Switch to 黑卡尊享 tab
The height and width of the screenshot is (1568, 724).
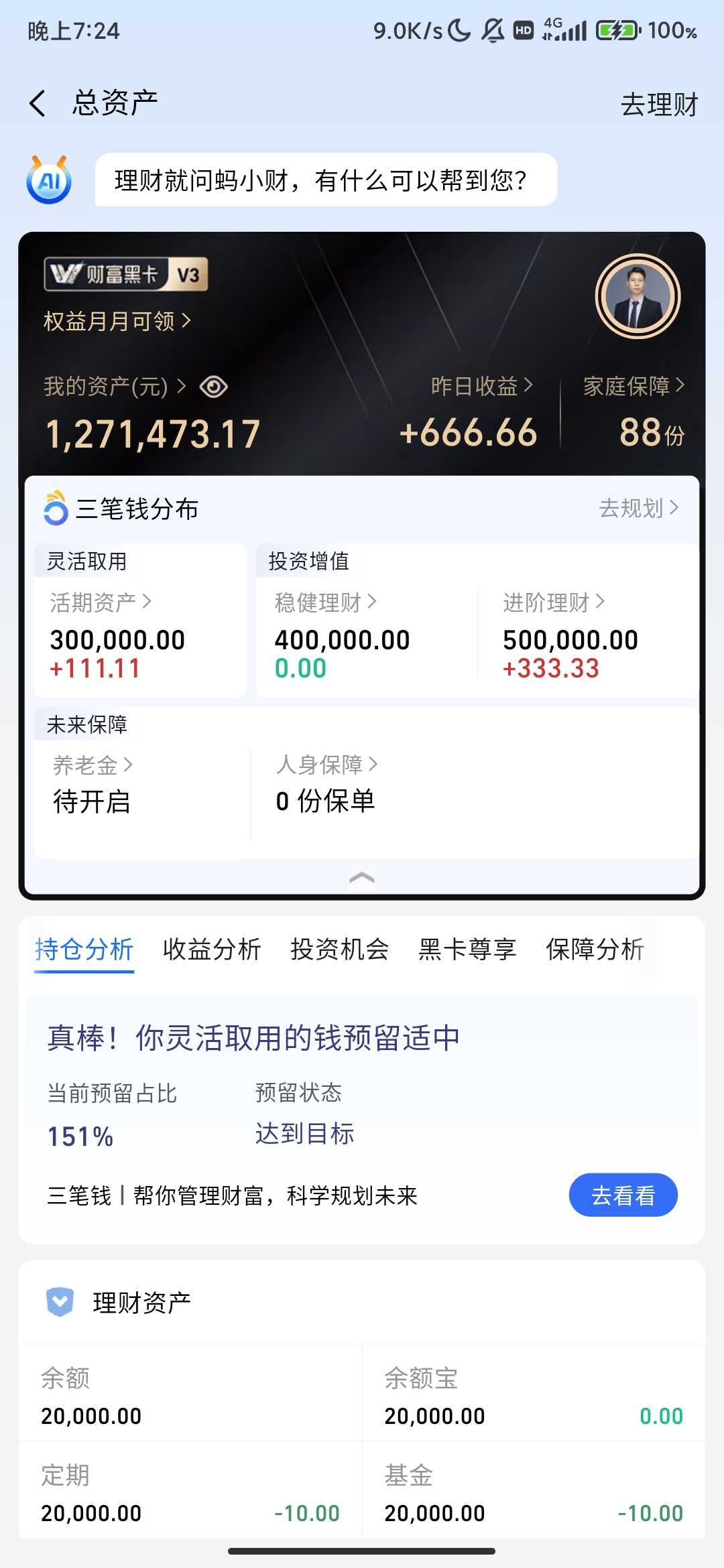(x=467, y=949)
